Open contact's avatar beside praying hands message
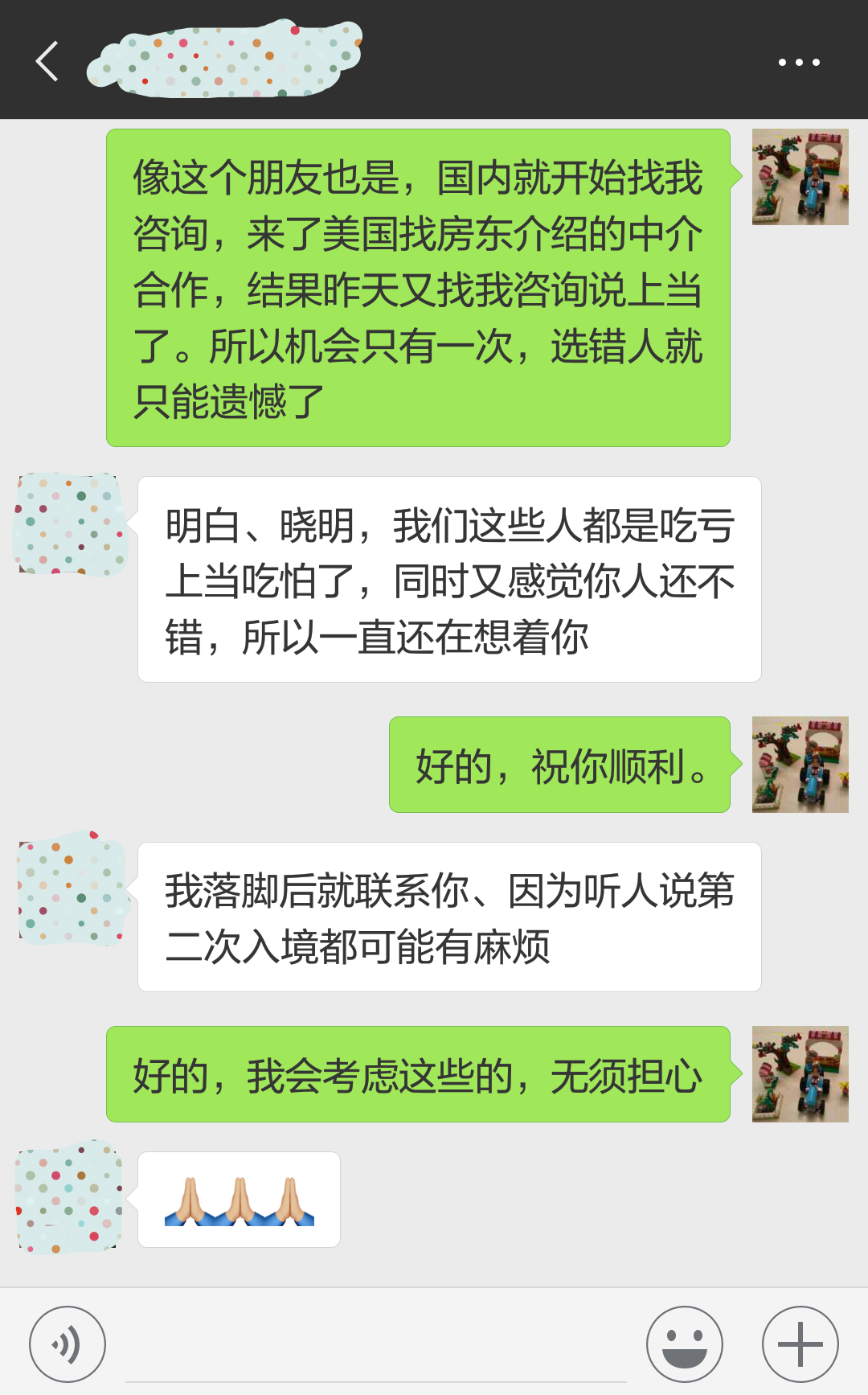Viewport: 868px width, 1395px height. pos(69,1198)
